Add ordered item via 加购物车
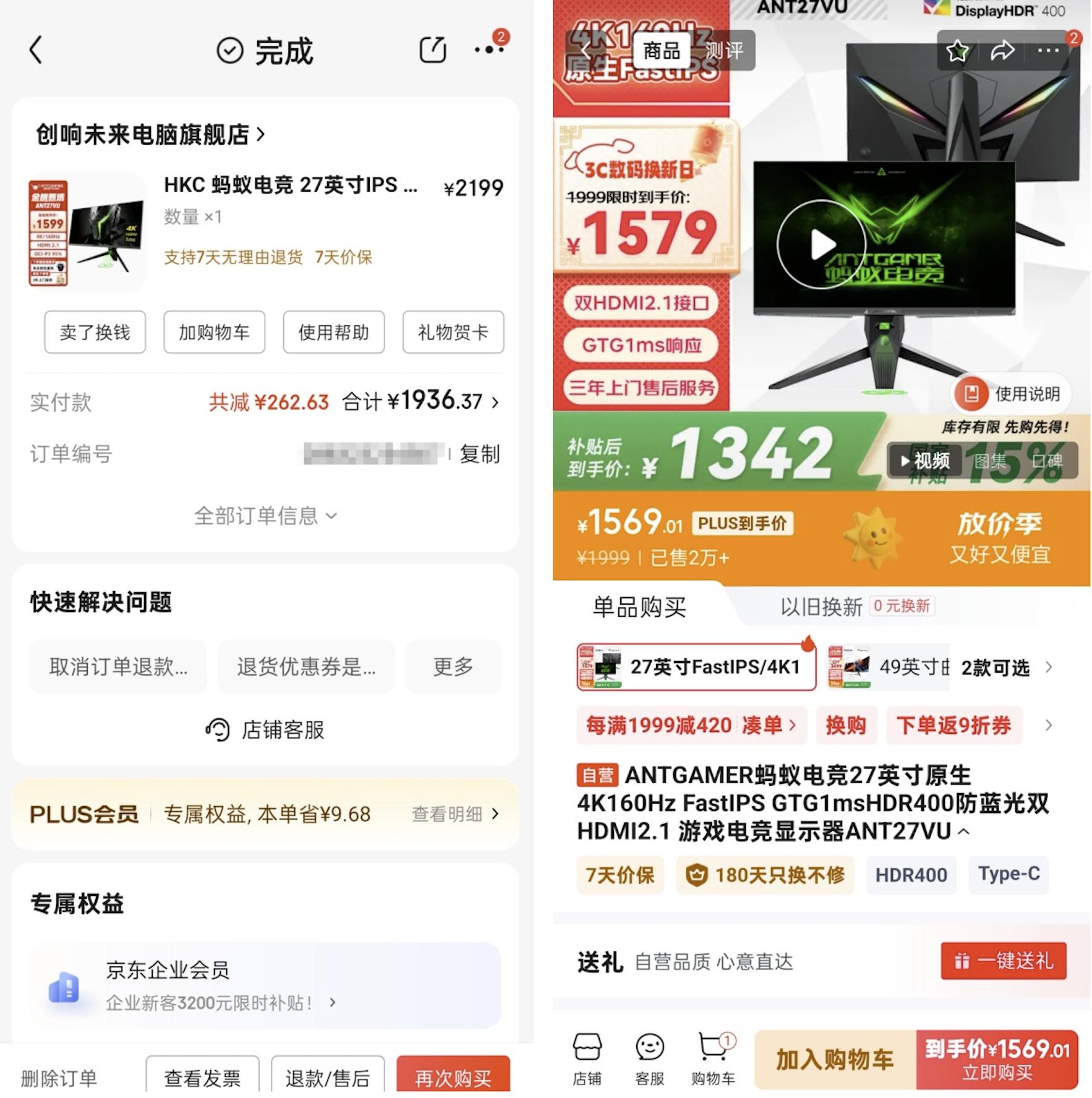 214,333
